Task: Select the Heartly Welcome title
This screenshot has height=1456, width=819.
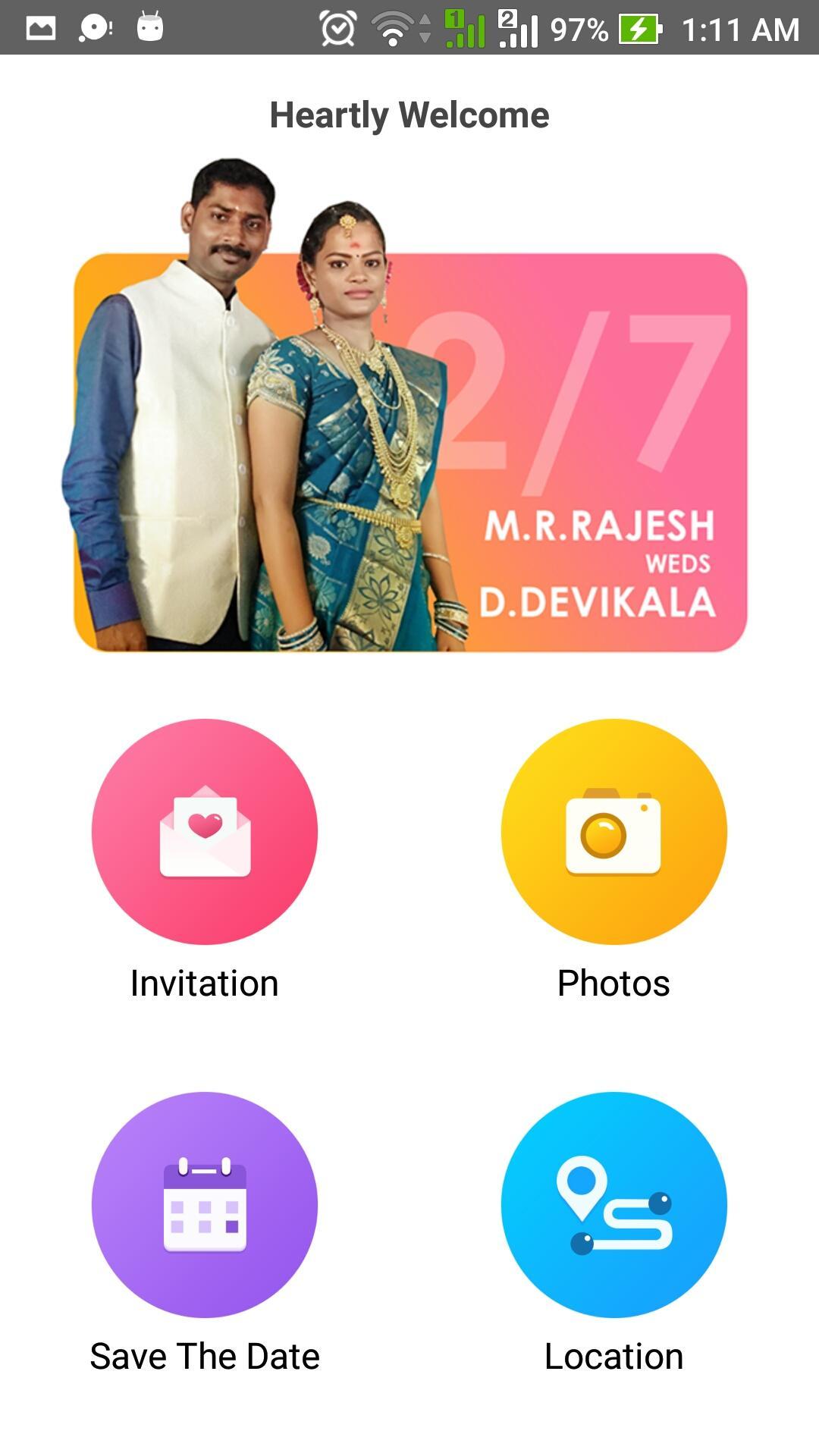Action: (x=409, y=115)
